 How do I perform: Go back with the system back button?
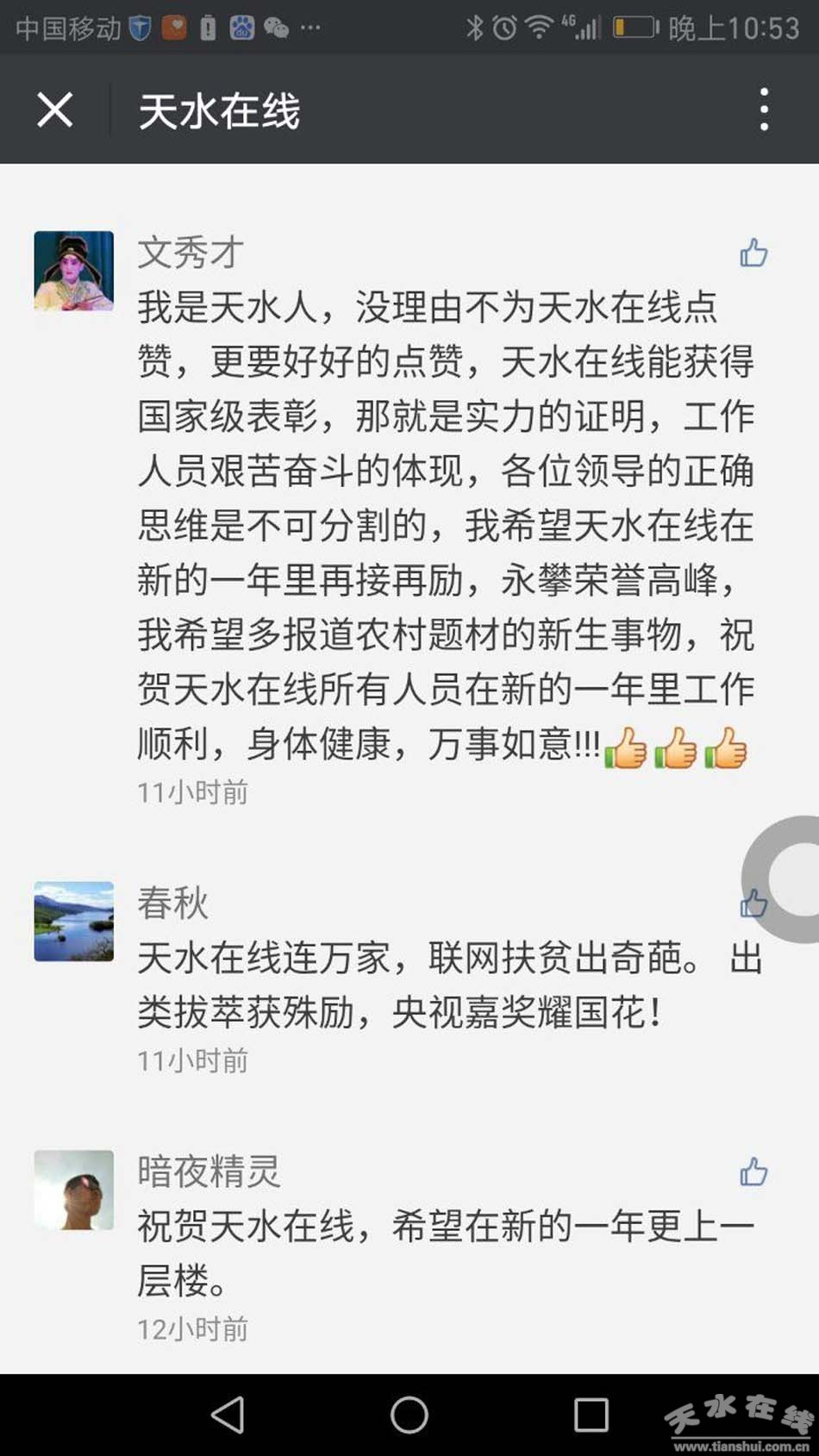[x=228, y=1415]
